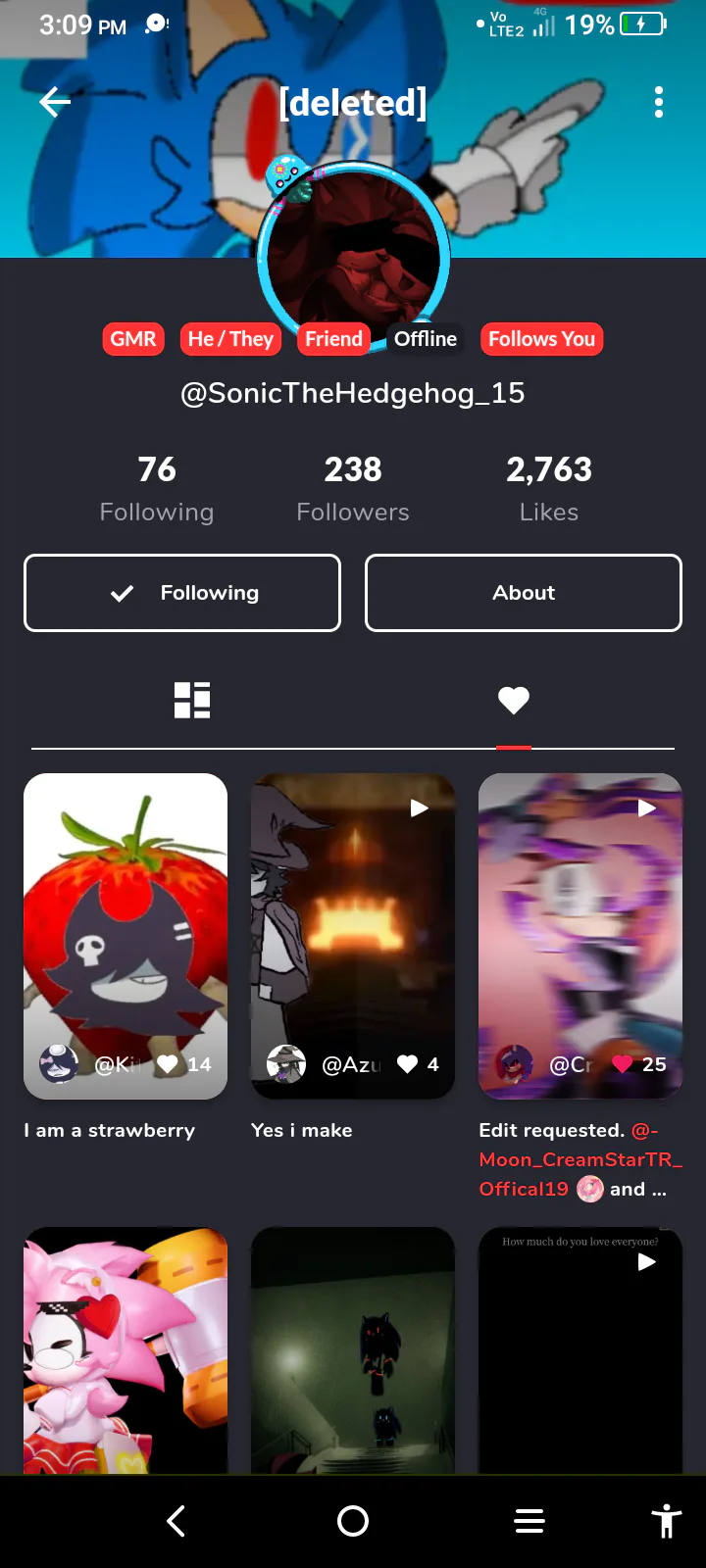The image size is (706, 1568).
Task: Open the 'Yes i make' video post
Action: pos(353,921)
